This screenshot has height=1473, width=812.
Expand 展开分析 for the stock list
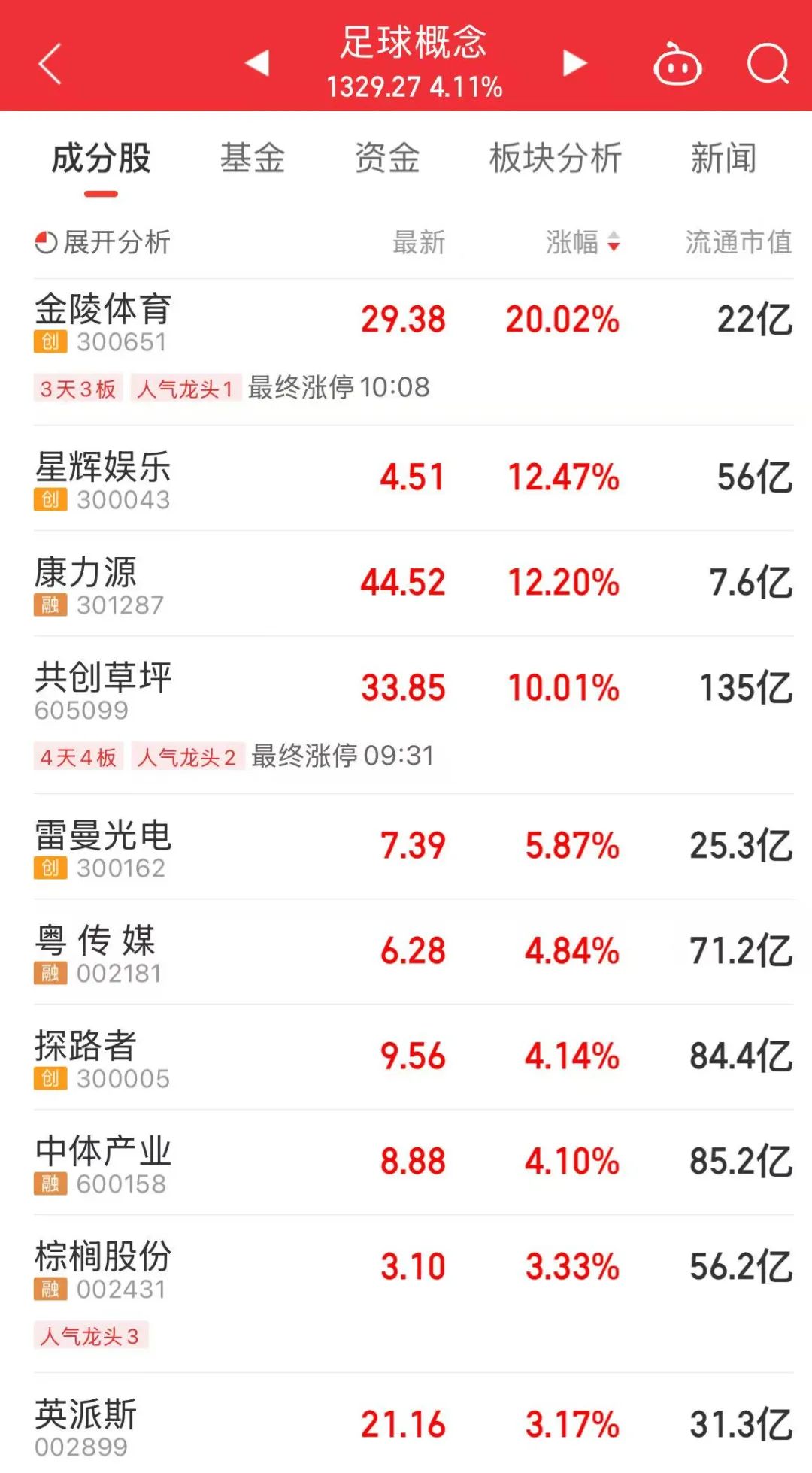pyautogui.click(x=103, y=242)
